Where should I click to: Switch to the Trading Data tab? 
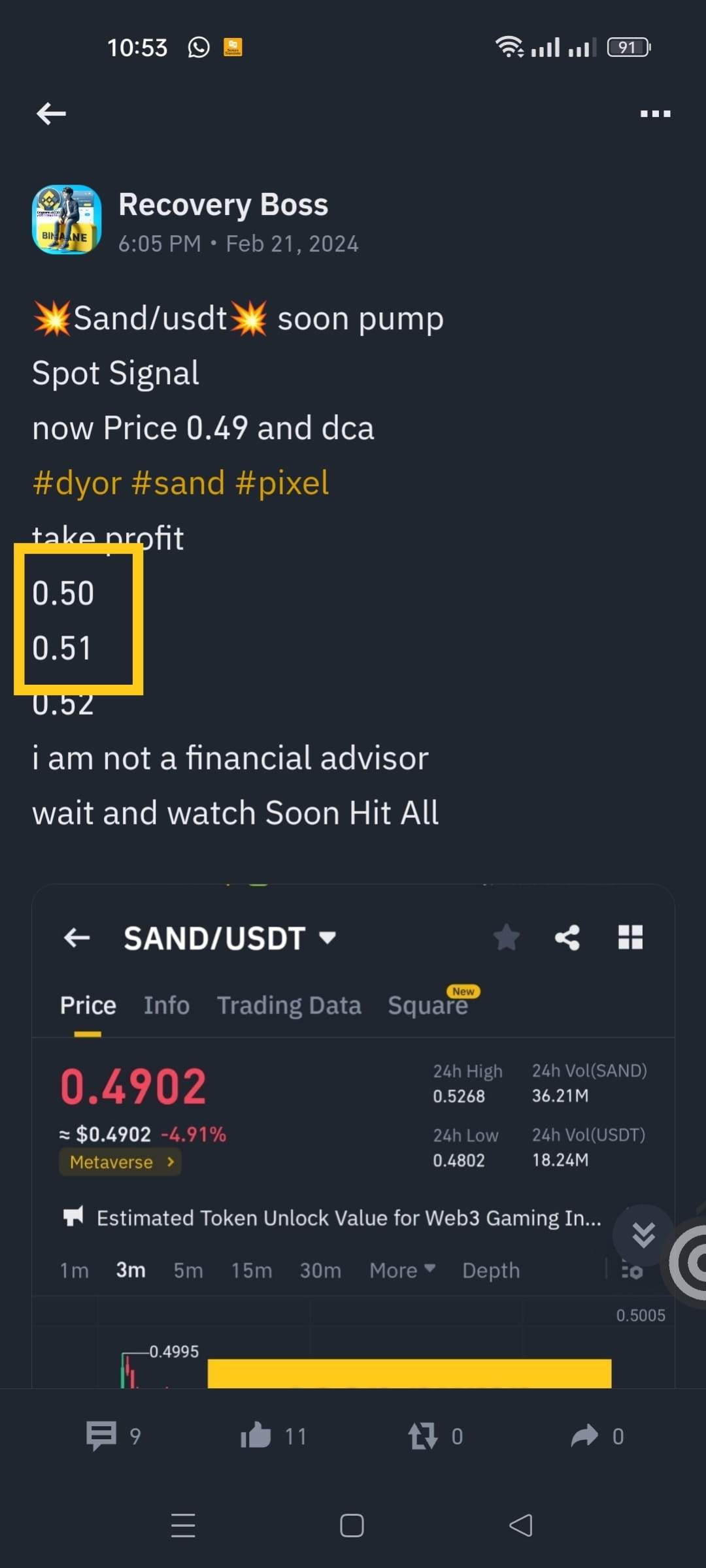[289, 1005]
